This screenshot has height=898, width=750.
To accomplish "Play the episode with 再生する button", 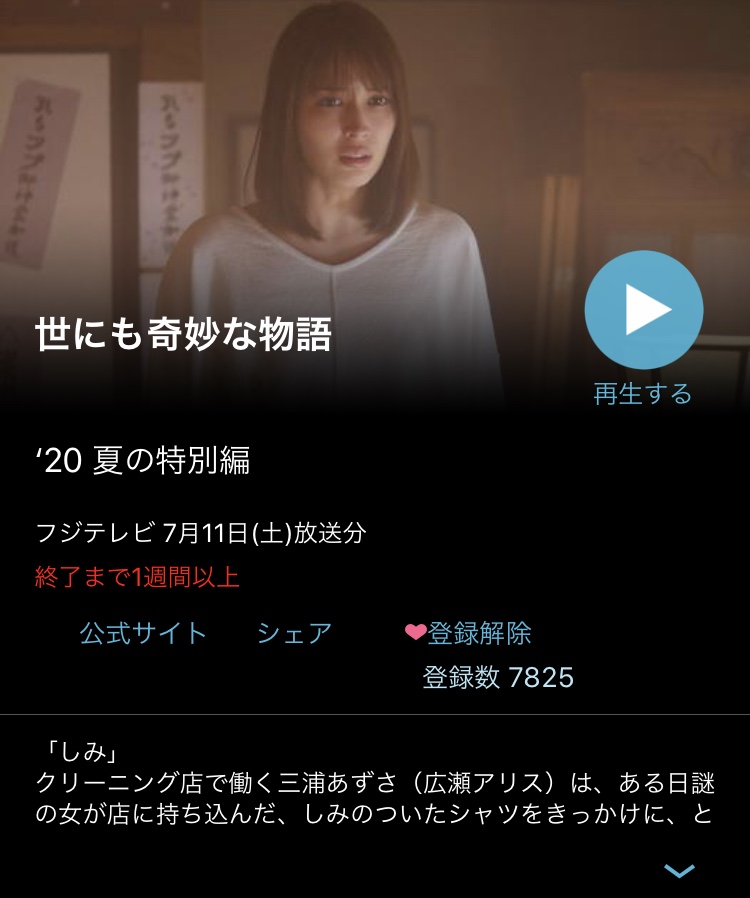I will click(x=643, y=311).
